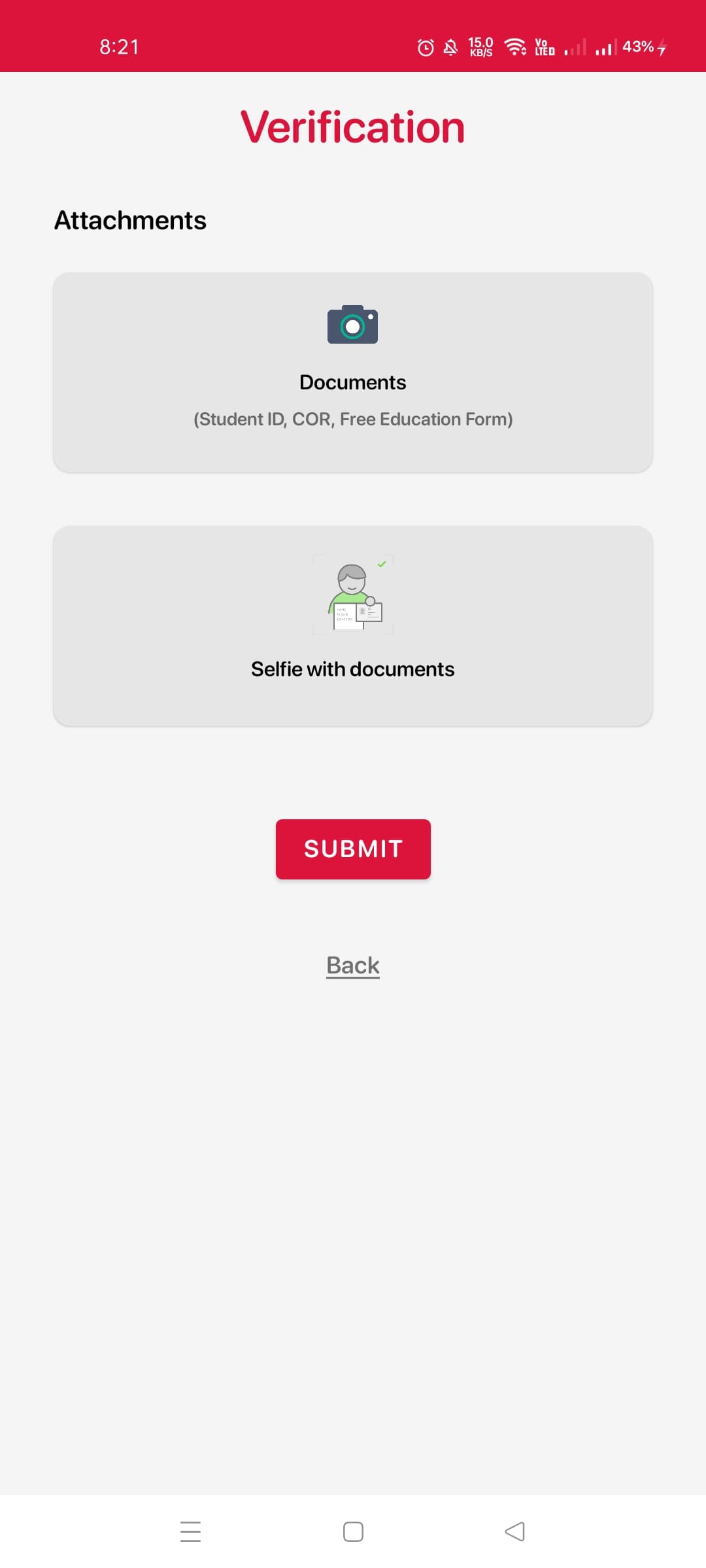Open recent apps from the navigation bar
The image size is (706, 1568).
pyautogui.click(x=190, y=1532)
